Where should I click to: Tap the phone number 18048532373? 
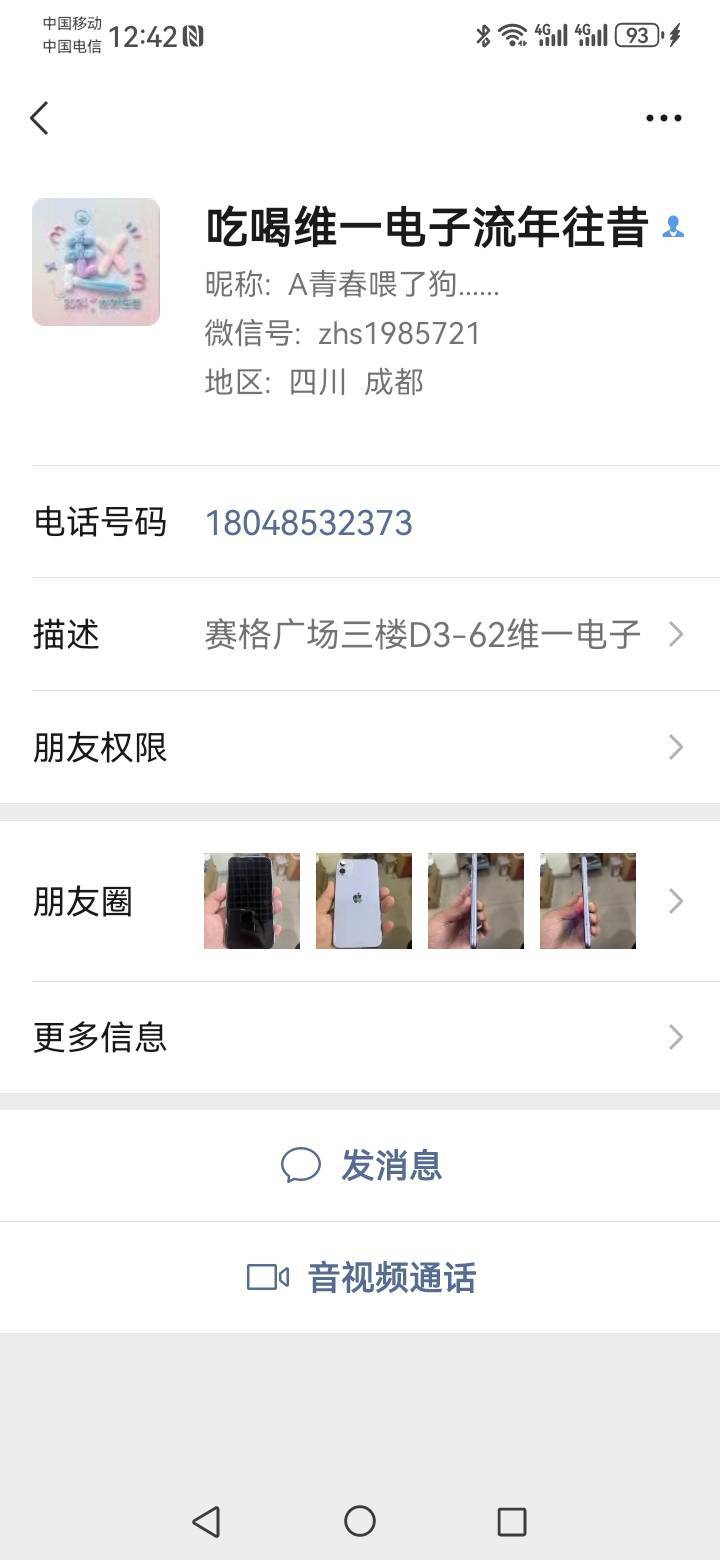308,523
